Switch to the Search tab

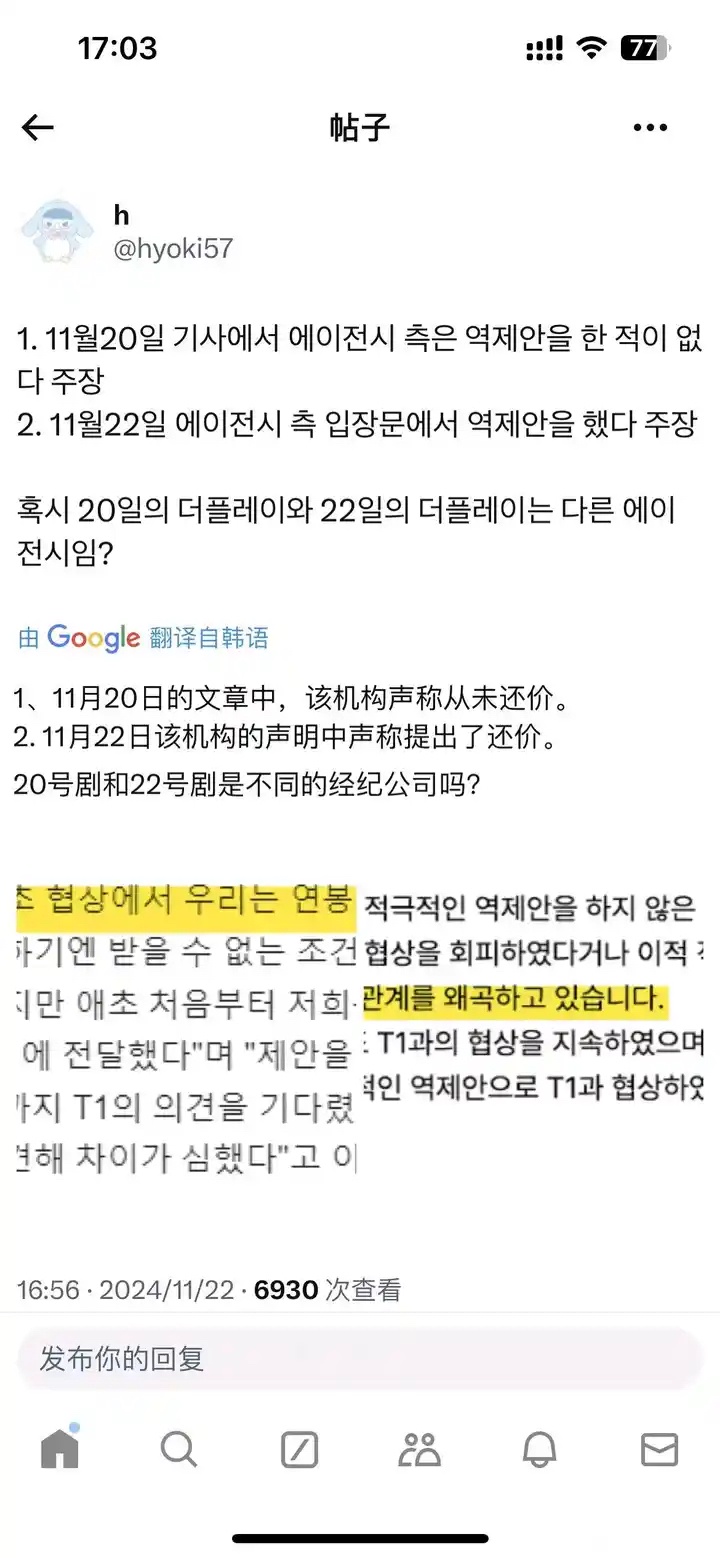pyautogui.click(x=179, y=1449)
